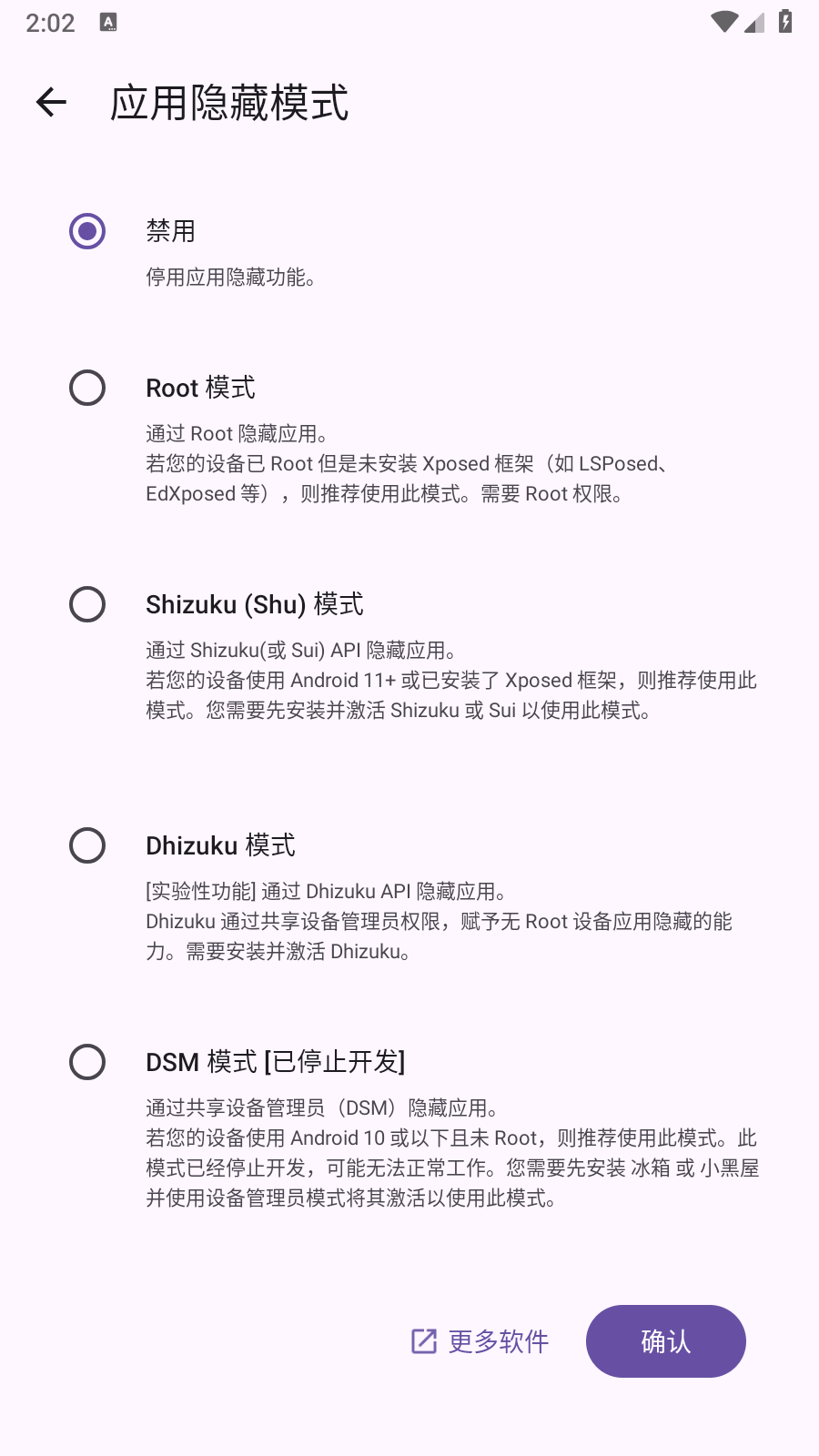Click the battery icon in the status bar
Viewport: 819px width, 1456px height.
point(784,22)
